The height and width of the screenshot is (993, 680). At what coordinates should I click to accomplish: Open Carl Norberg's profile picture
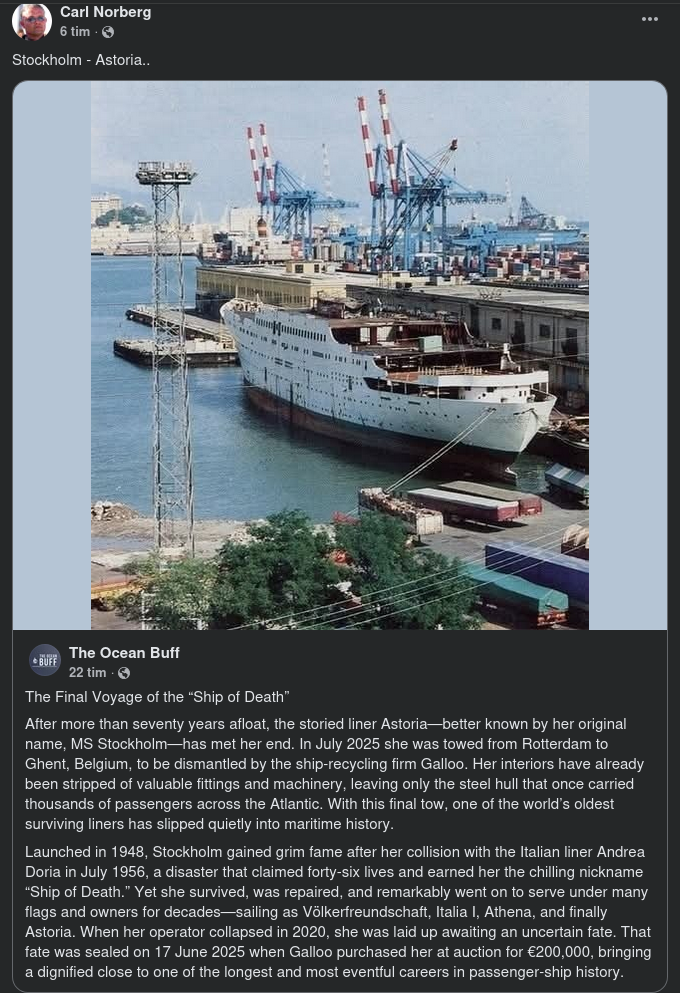click(31, 21)
